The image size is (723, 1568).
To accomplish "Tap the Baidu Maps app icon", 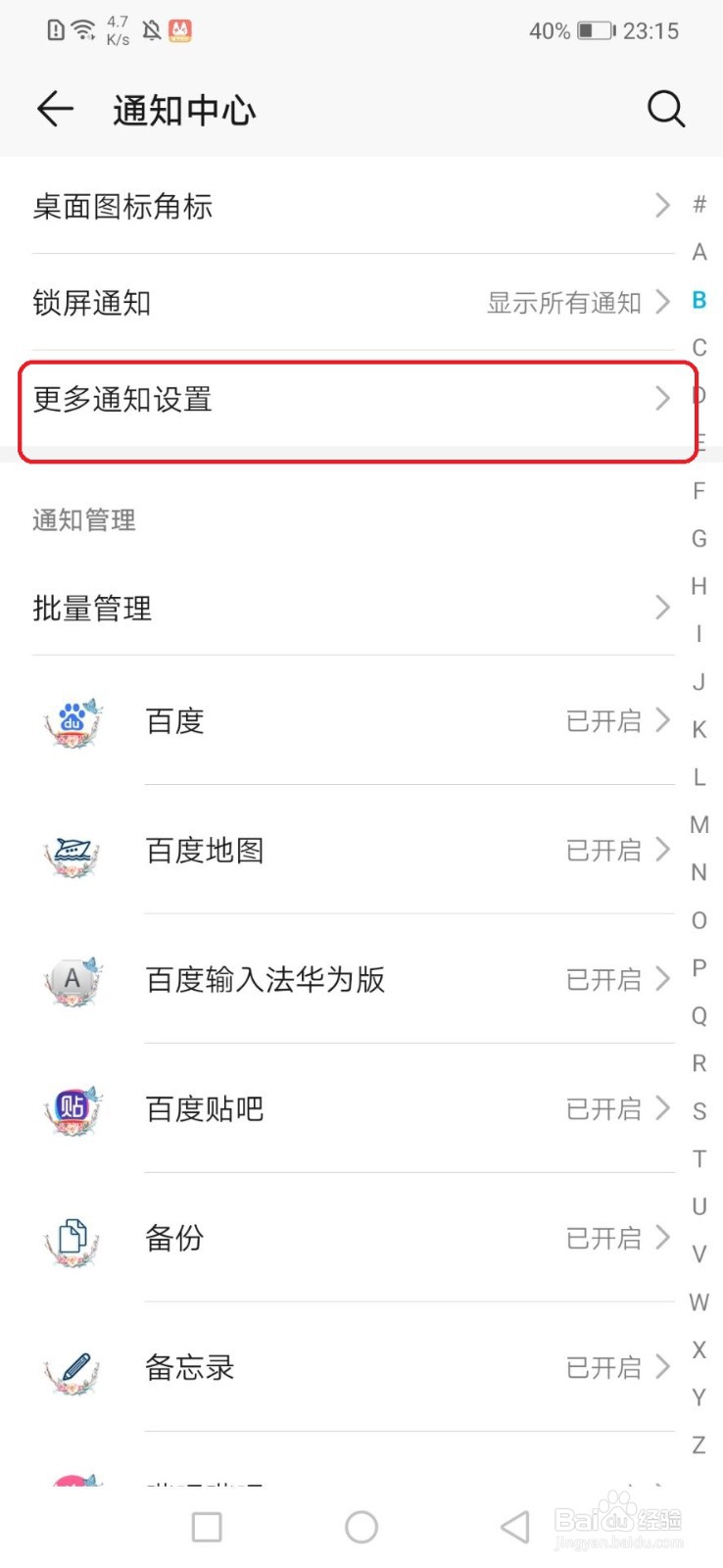I will (72, 851).
